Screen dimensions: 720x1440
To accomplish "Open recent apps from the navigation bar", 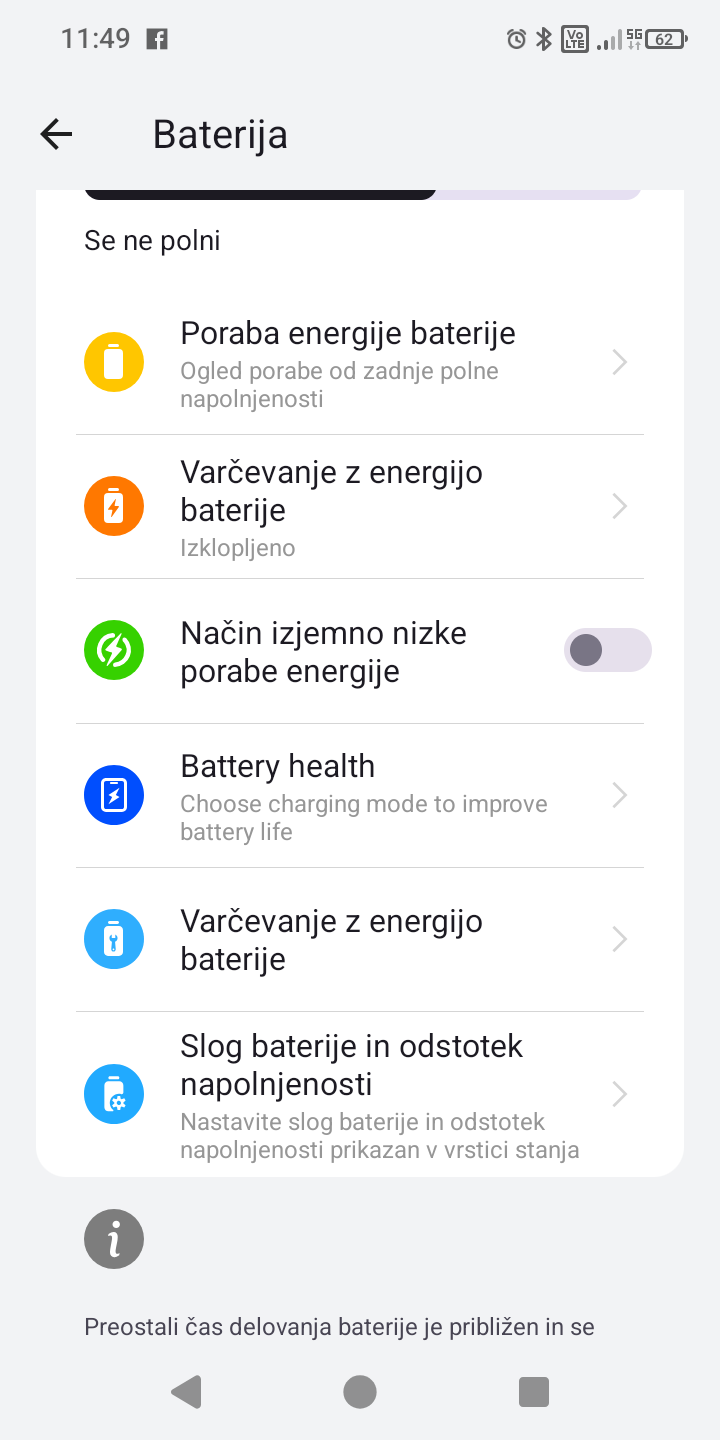I will click(534, 1392).
